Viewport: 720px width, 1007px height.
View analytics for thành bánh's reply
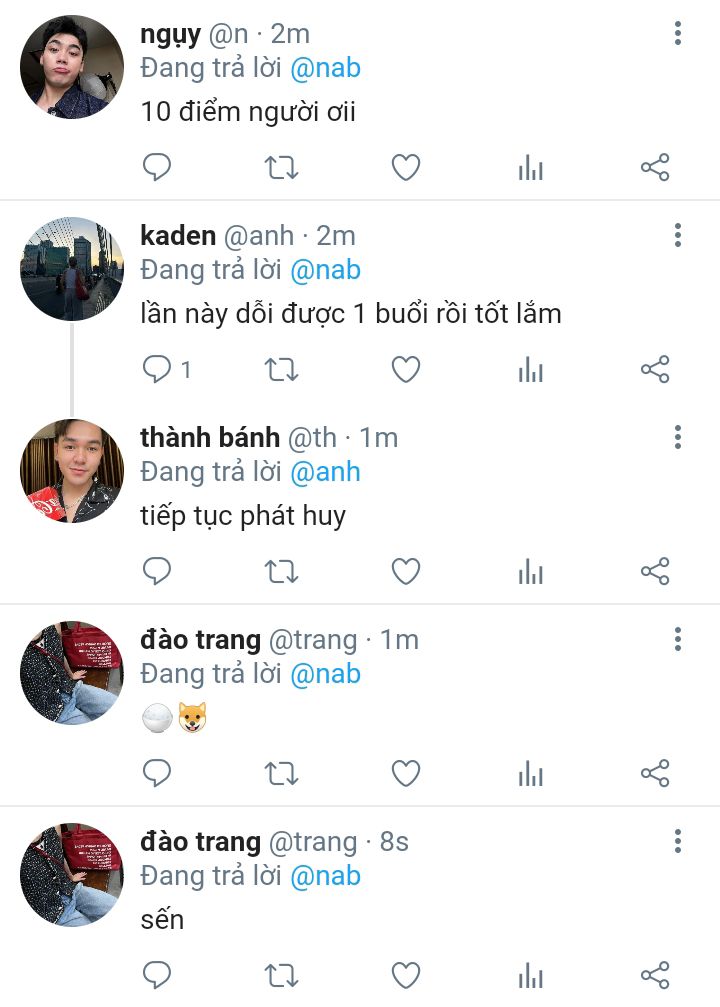[530, 572]
